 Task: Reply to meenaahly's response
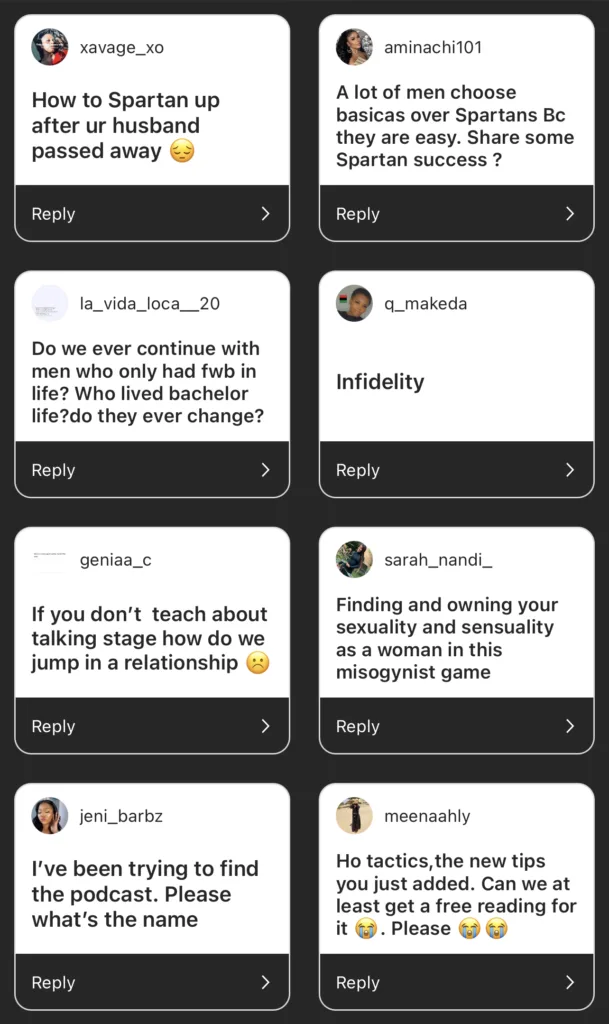tap(456, 982)
